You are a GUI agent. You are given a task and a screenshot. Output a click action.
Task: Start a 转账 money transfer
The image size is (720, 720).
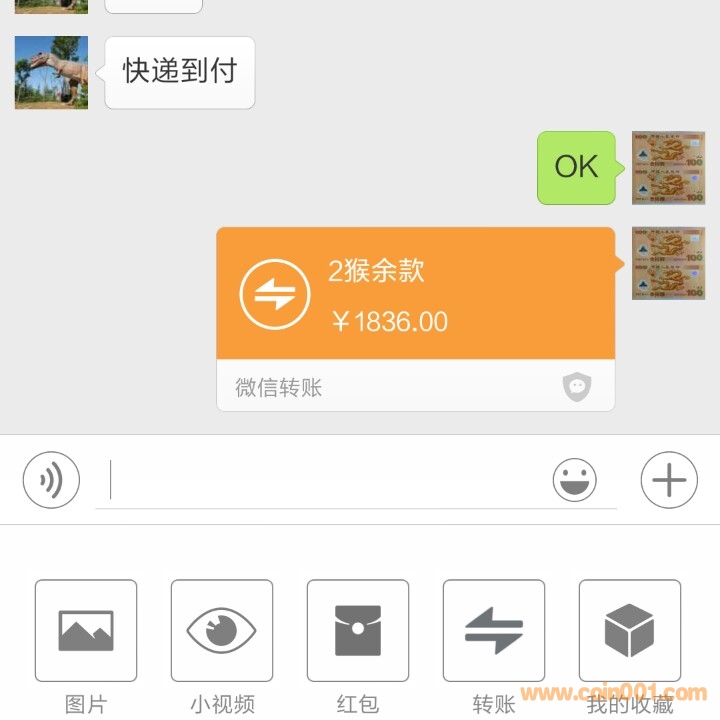point(494,631)
